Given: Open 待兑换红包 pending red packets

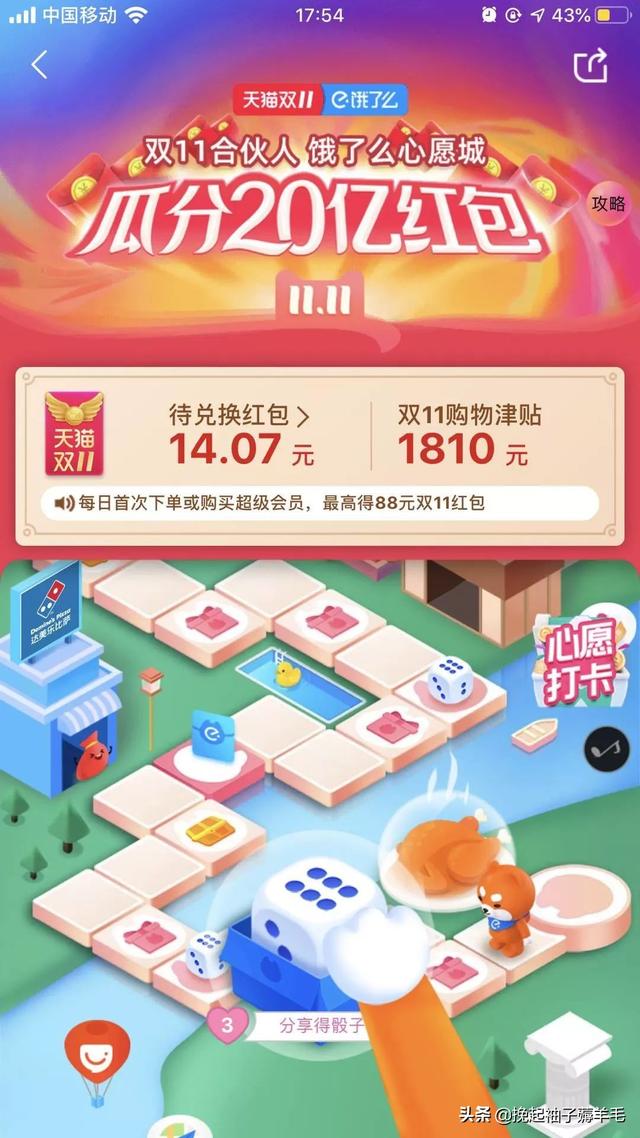Looking at the screenshot, I should click(240, 416).
